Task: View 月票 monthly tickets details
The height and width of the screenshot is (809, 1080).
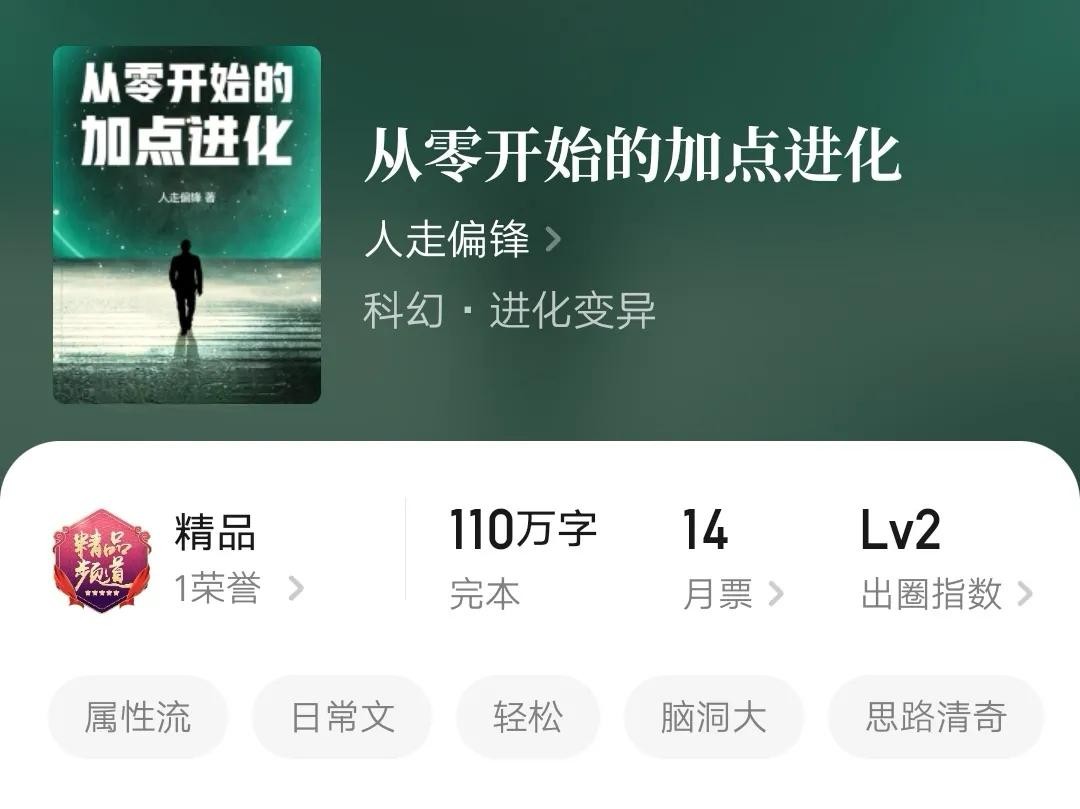Action: (731, 593)
